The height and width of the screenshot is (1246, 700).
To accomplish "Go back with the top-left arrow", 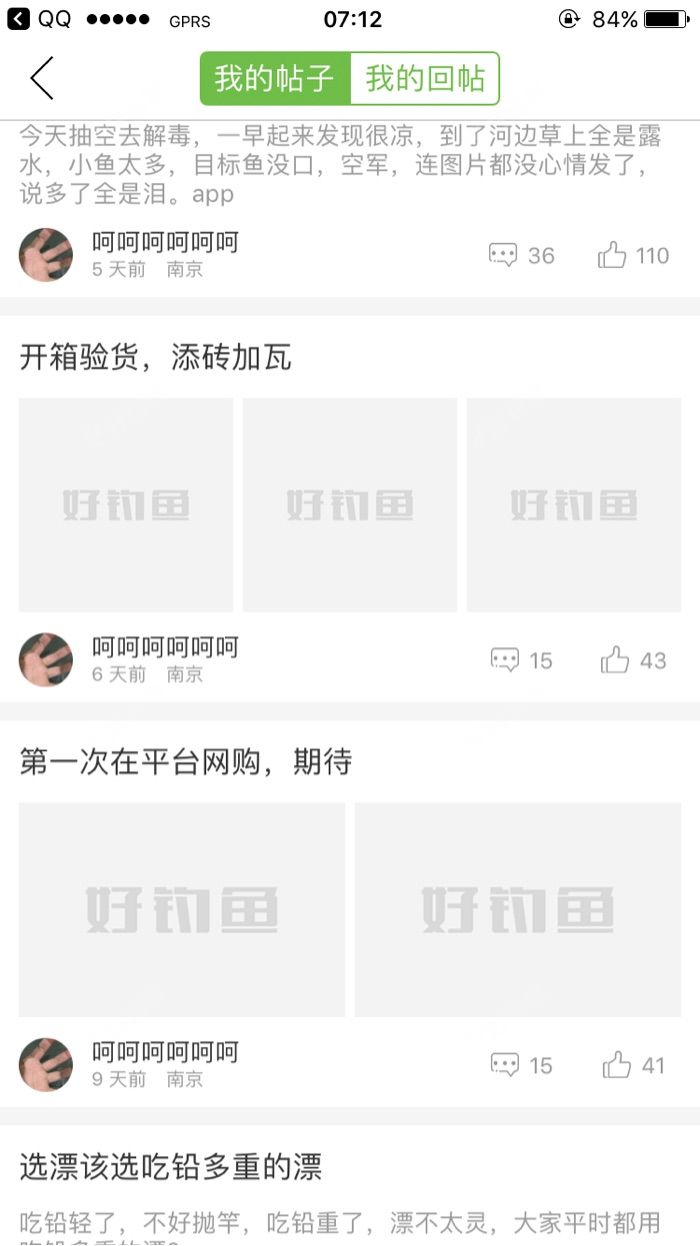I will coord(42,78).
